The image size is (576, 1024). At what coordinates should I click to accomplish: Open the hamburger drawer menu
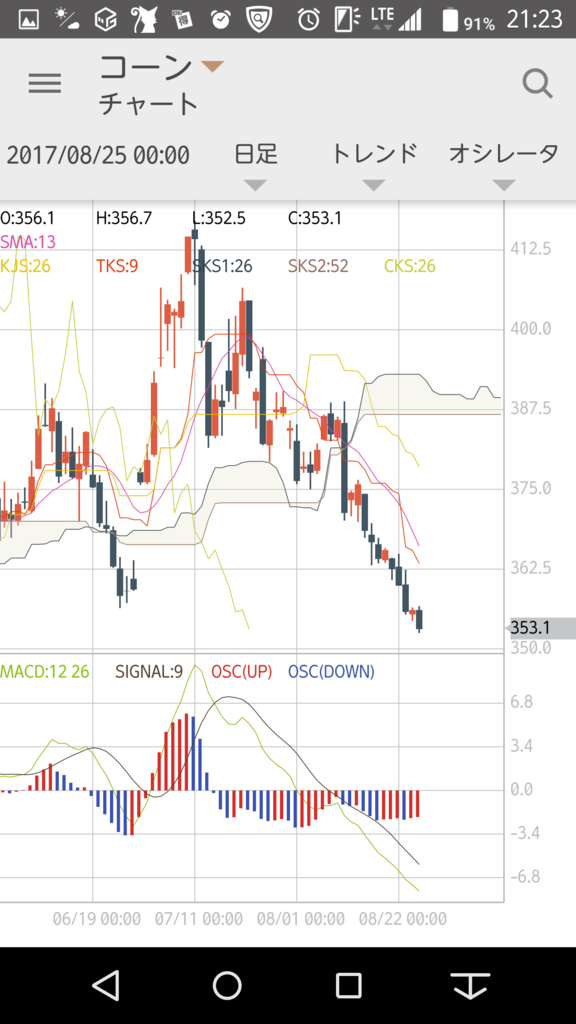tap(44, 84)
